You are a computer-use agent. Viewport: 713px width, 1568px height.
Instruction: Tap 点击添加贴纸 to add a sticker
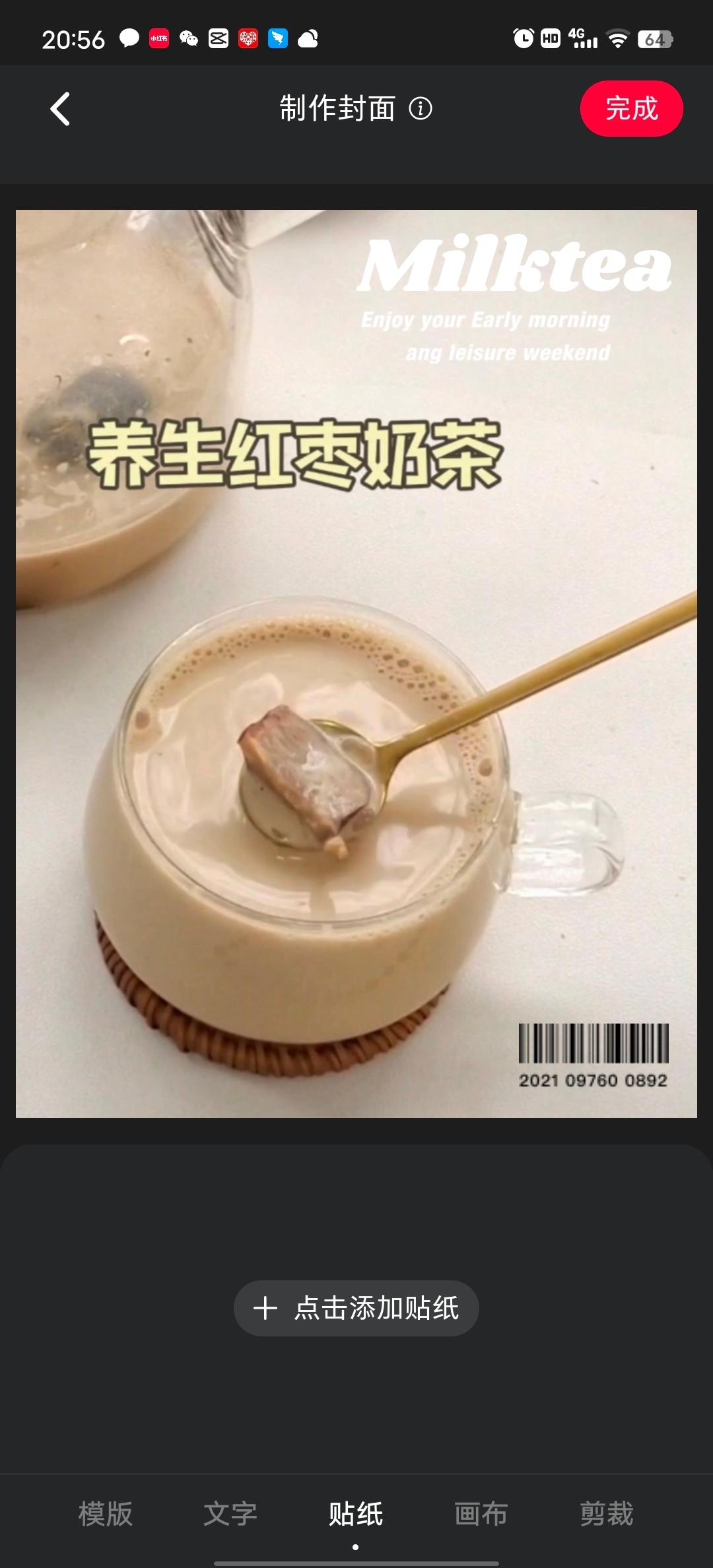coord(356,1308)
